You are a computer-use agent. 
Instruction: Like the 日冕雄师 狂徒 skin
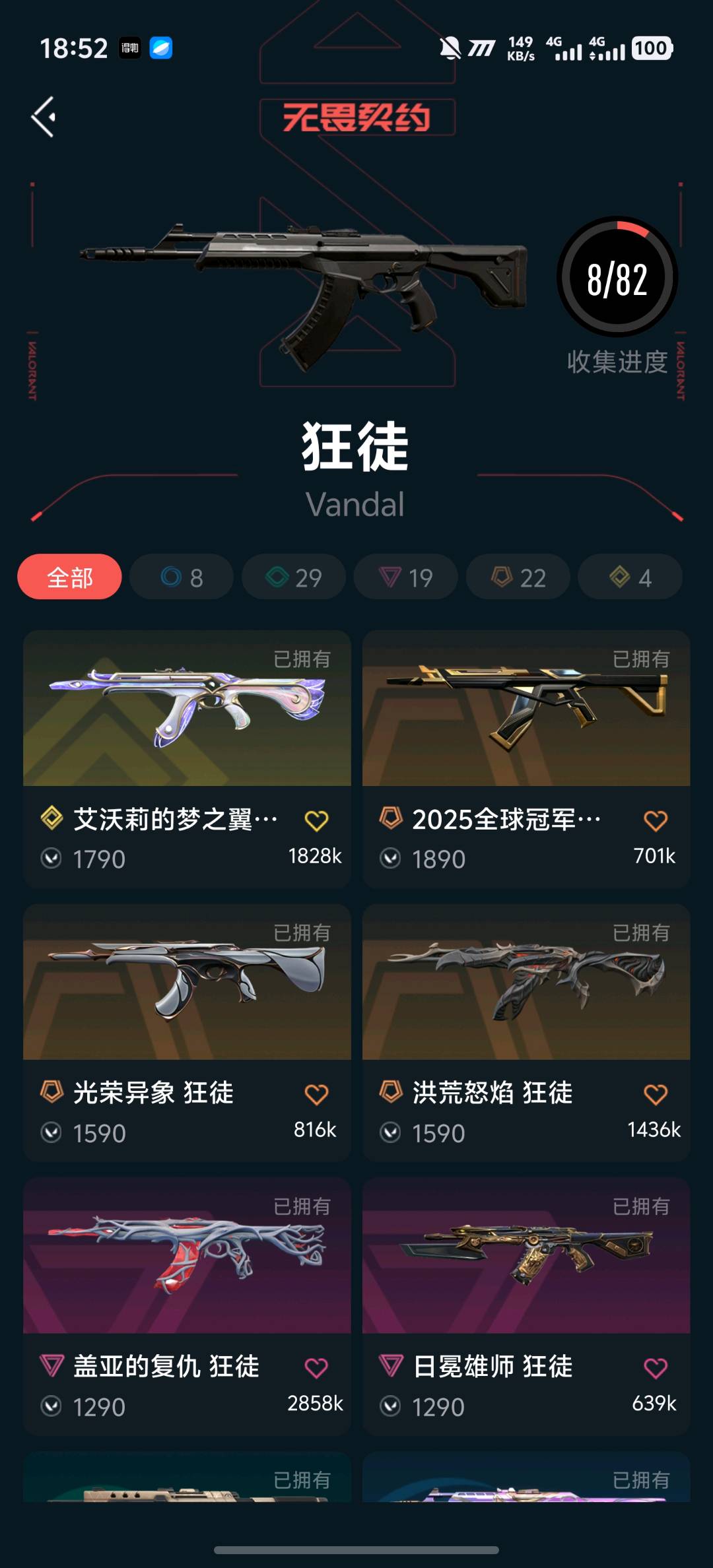[656, 1368]
